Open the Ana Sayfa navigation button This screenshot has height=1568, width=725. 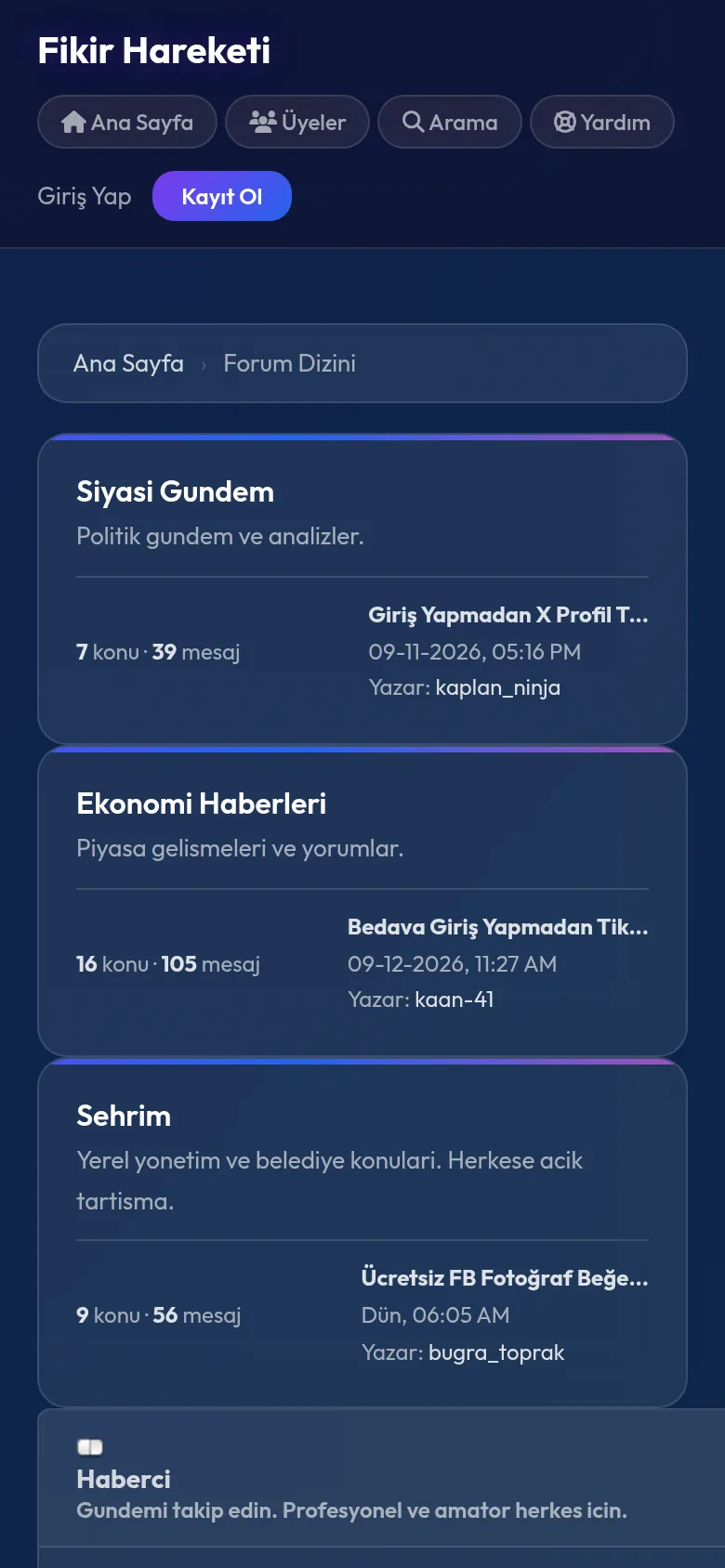pyautogui.click(x=127, y=122)
